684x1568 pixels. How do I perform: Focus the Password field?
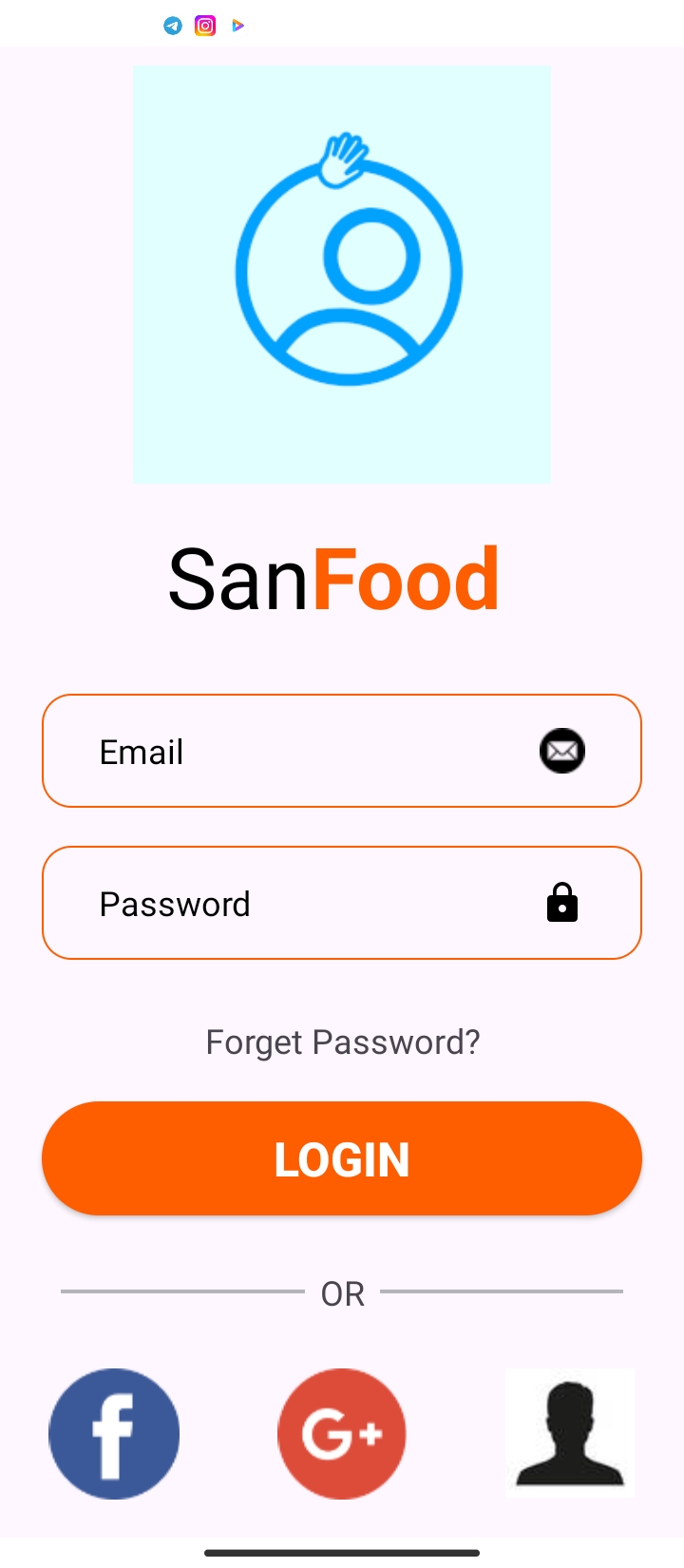[342, 903]
